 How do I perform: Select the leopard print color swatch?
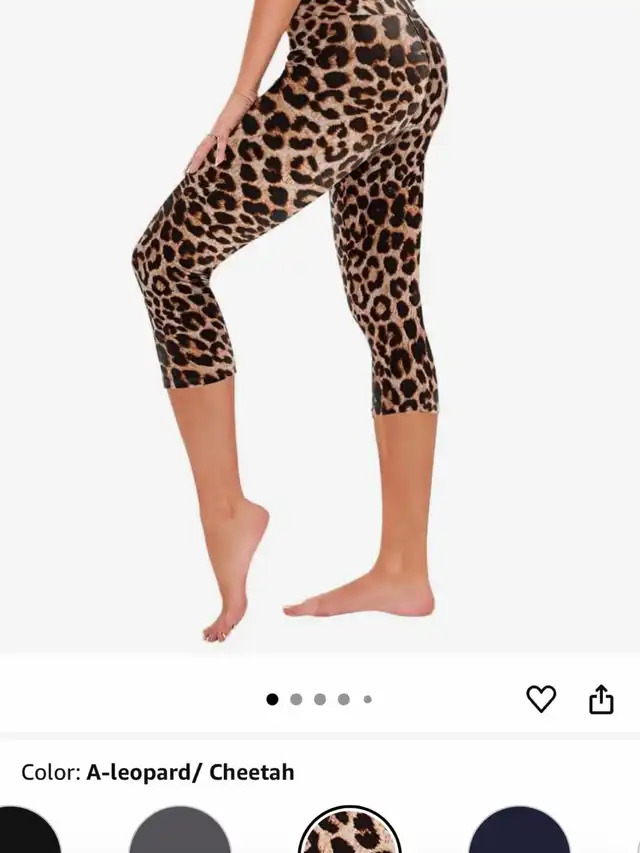350,833
